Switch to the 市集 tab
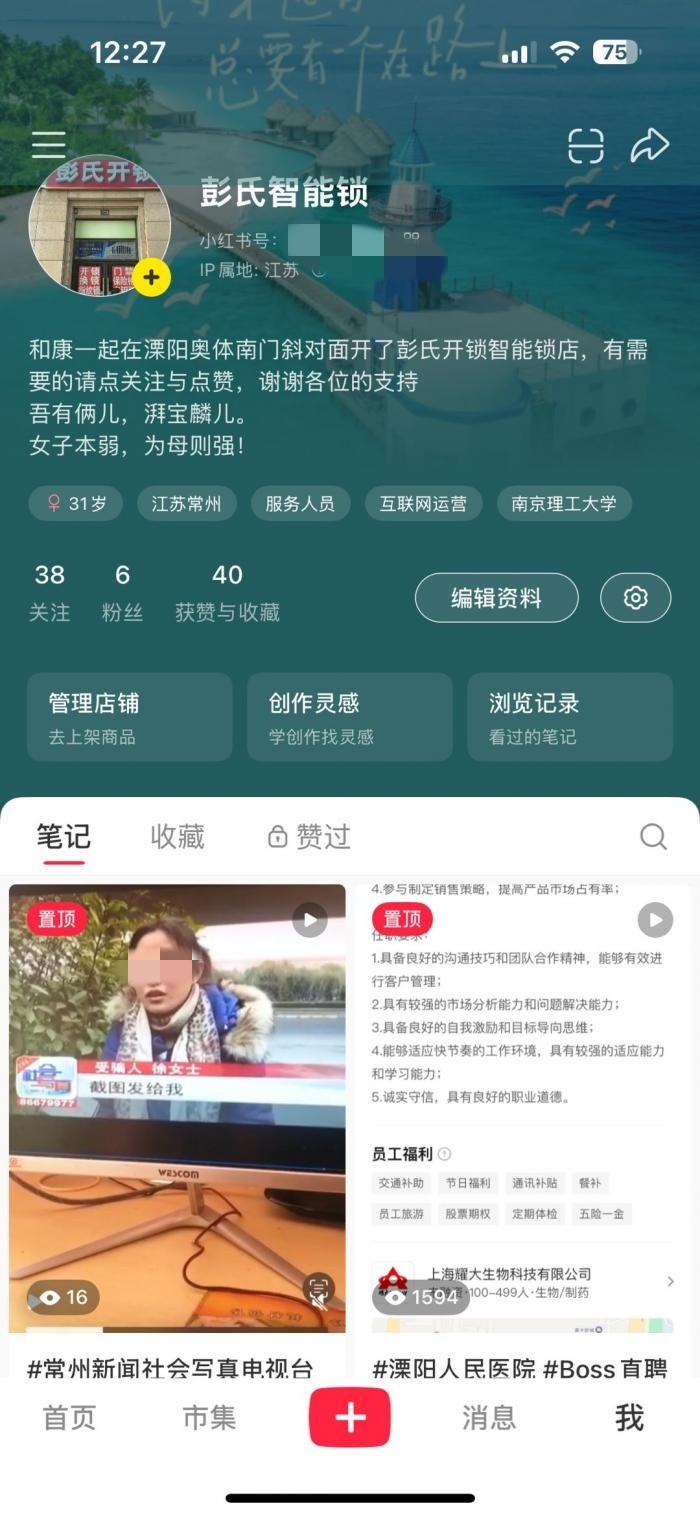This screenshot has height=1517, width=700. [x=209, y=1417]
